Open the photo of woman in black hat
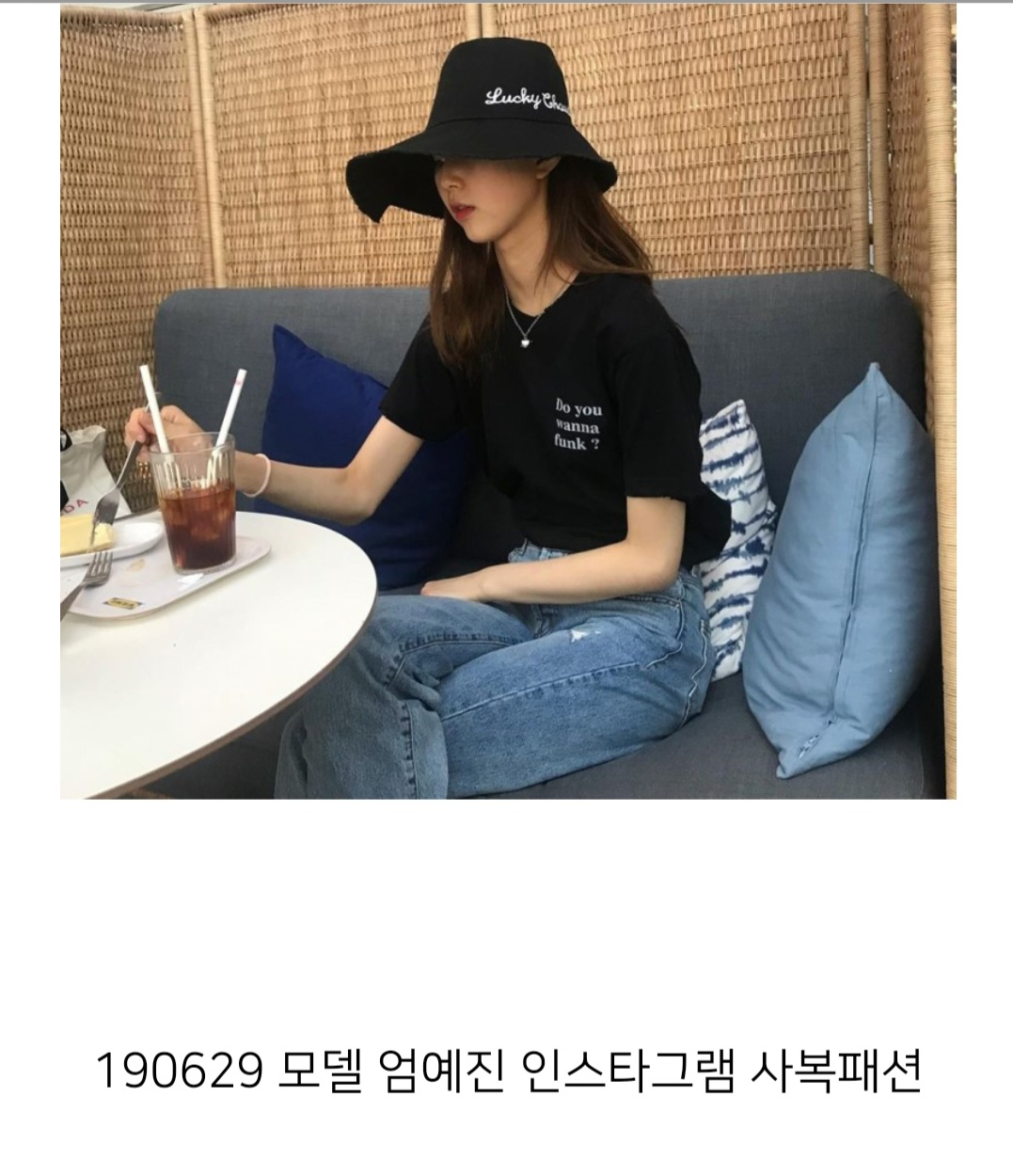The height and width of the screenshot is (1176, 1013). (x=508, y=402)
